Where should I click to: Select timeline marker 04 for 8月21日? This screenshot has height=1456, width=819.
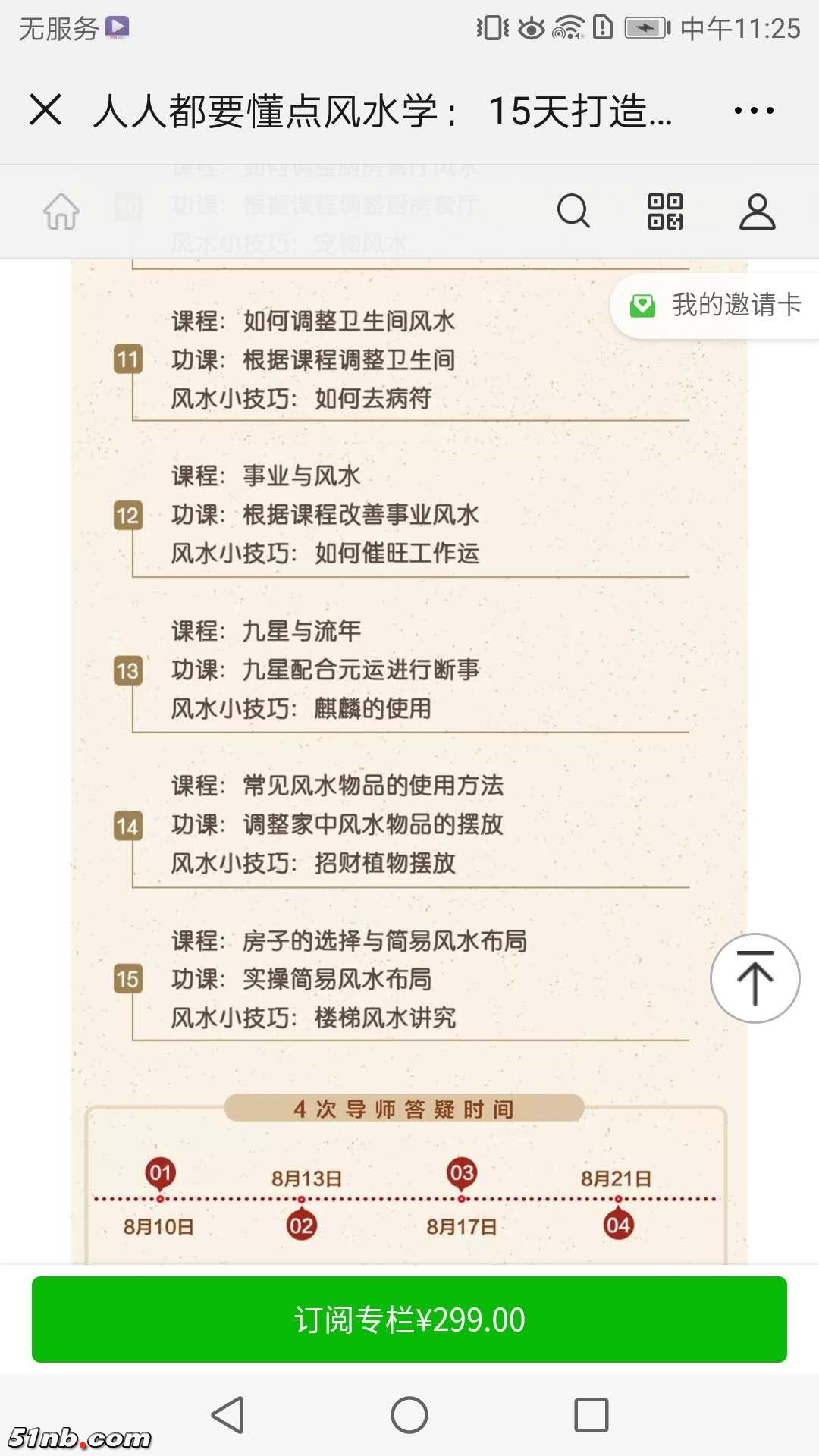(x=620, y=1222)
